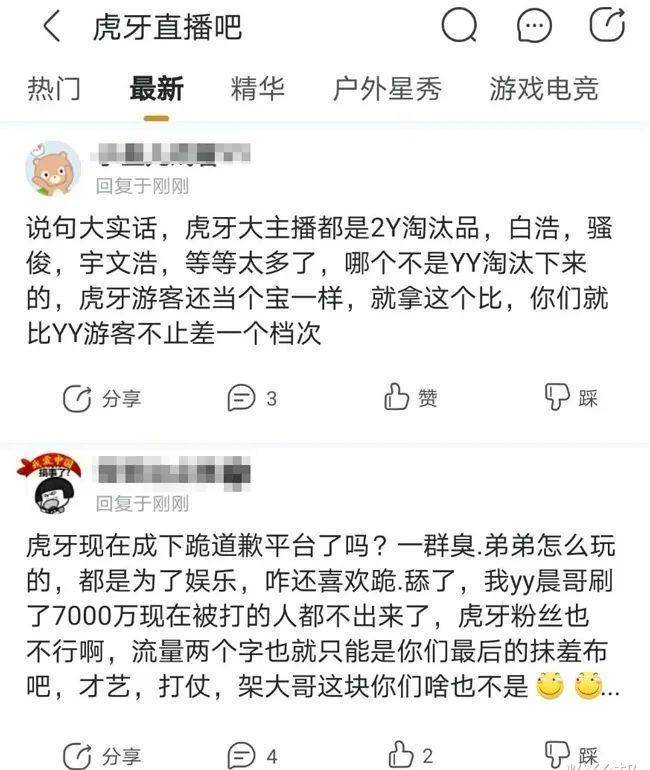Go back from 虎牙直播吧
Screen dimensions: 650x770
pos(51,27)
